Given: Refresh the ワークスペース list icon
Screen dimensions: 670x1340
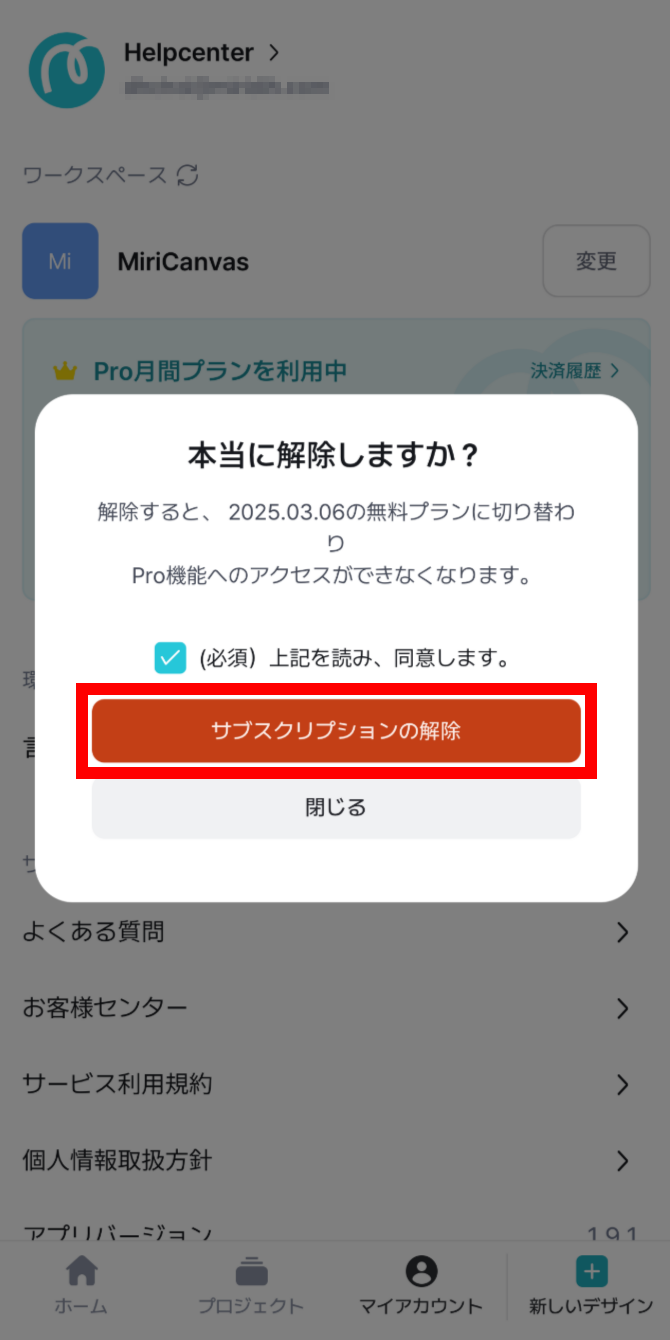Looking at the screenshot, I should (187, 175).
